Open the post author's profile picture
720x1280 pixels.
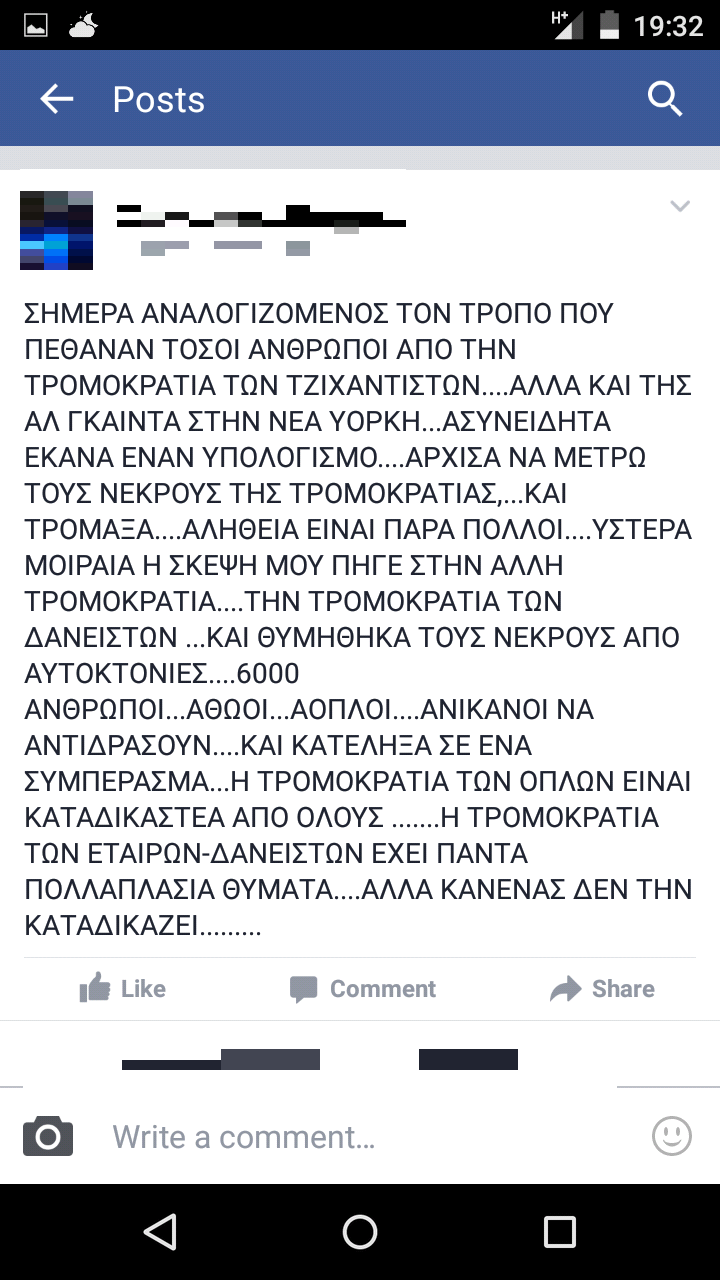(x=56, y=230)
